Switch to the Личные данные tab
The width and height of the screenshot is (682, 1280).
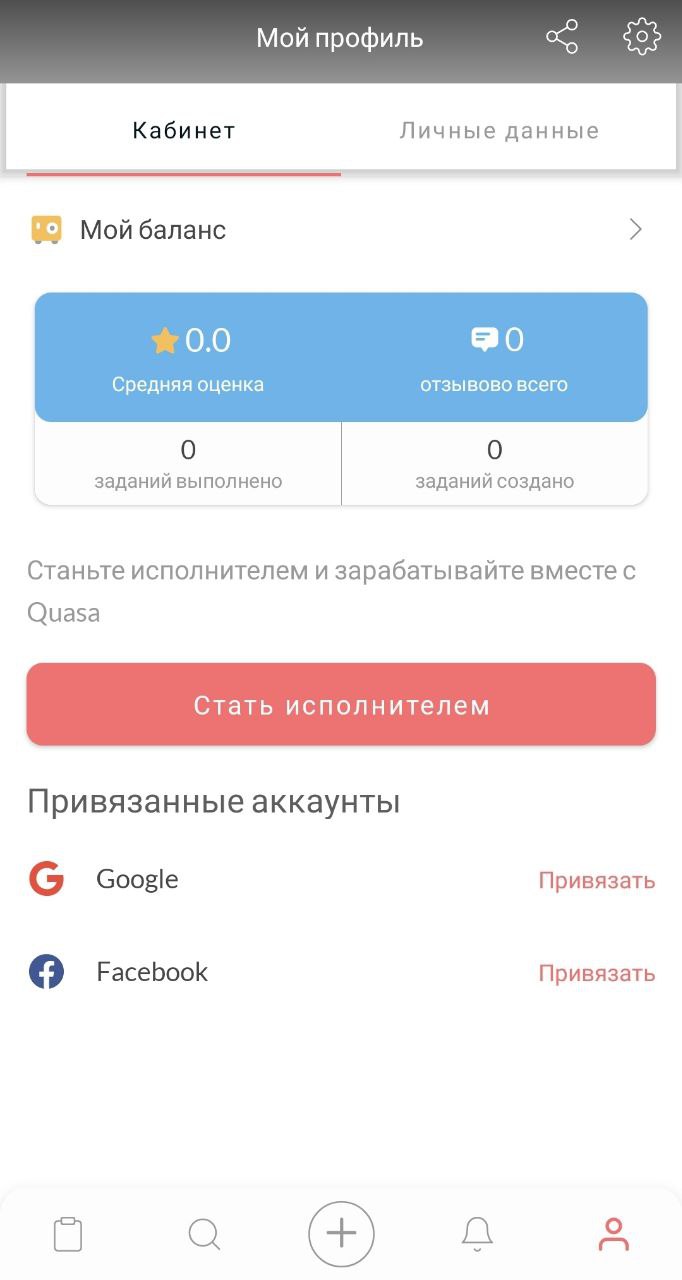tap(499, 131)
